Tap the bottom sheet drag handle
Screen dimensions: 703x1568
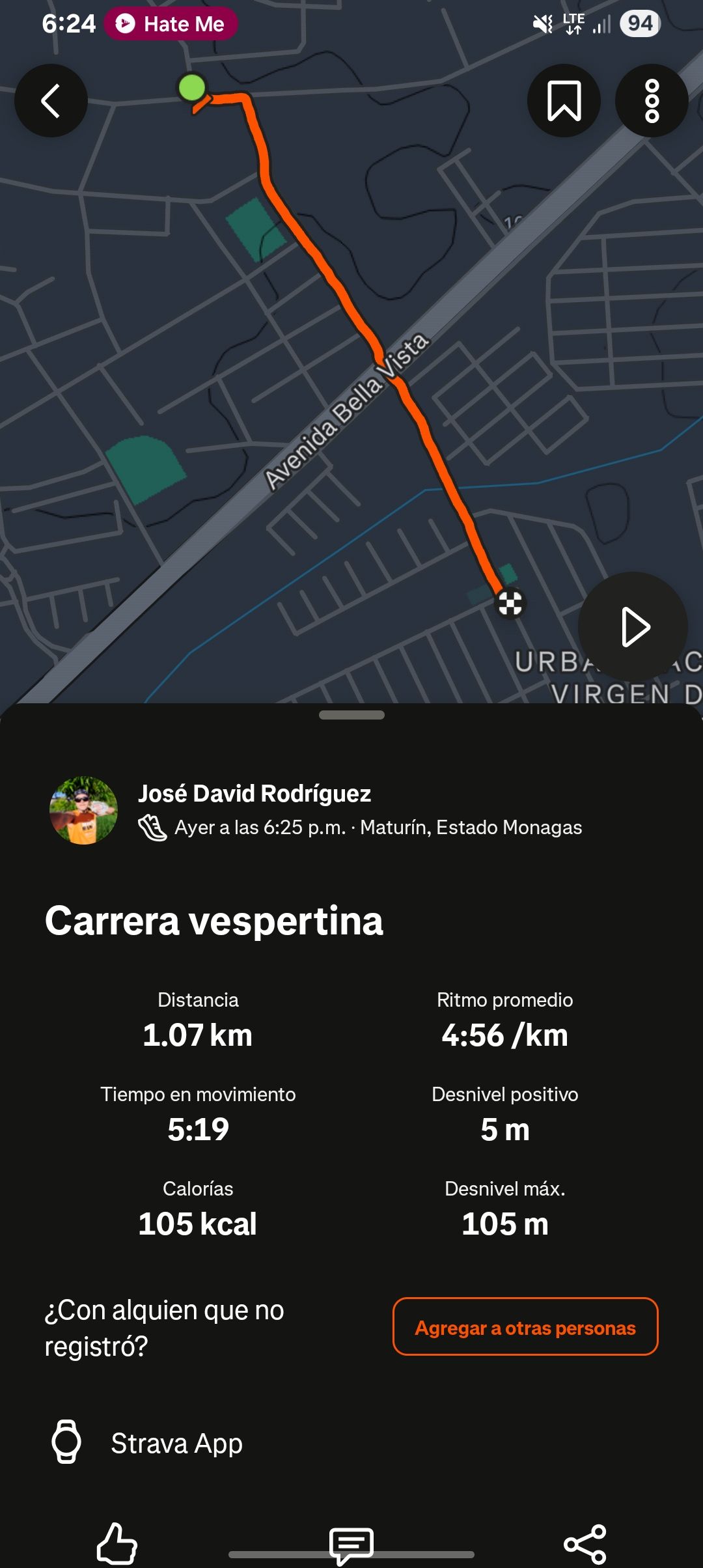coord(351,715)
